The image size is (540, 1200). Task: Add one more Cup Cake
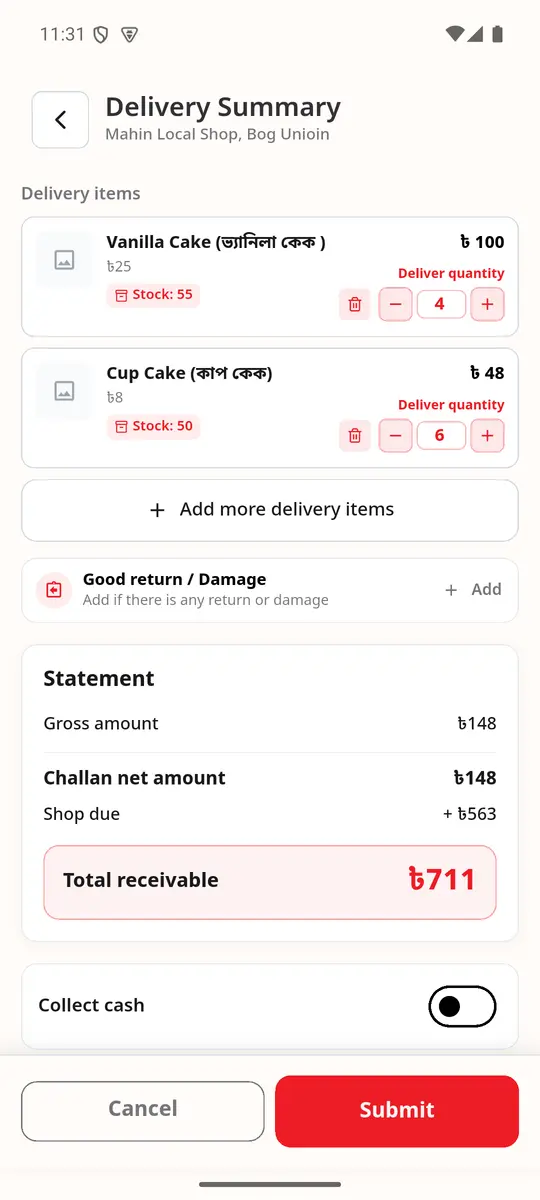pyautogui.click(x=487, y=436)
